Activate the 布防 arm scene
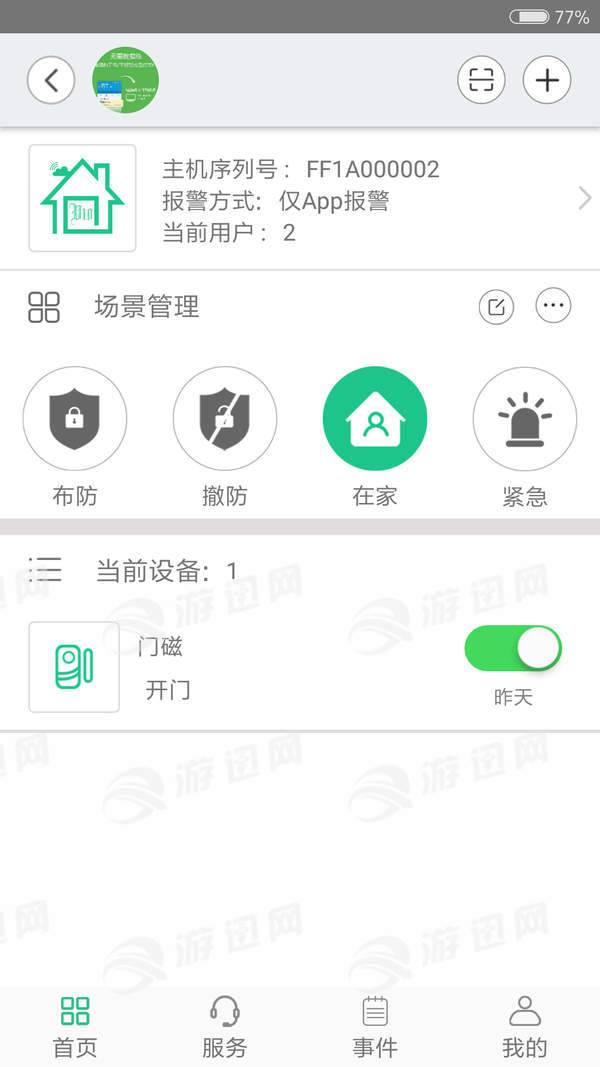This screenshot has height=1067, width=600. coord(75,419)
